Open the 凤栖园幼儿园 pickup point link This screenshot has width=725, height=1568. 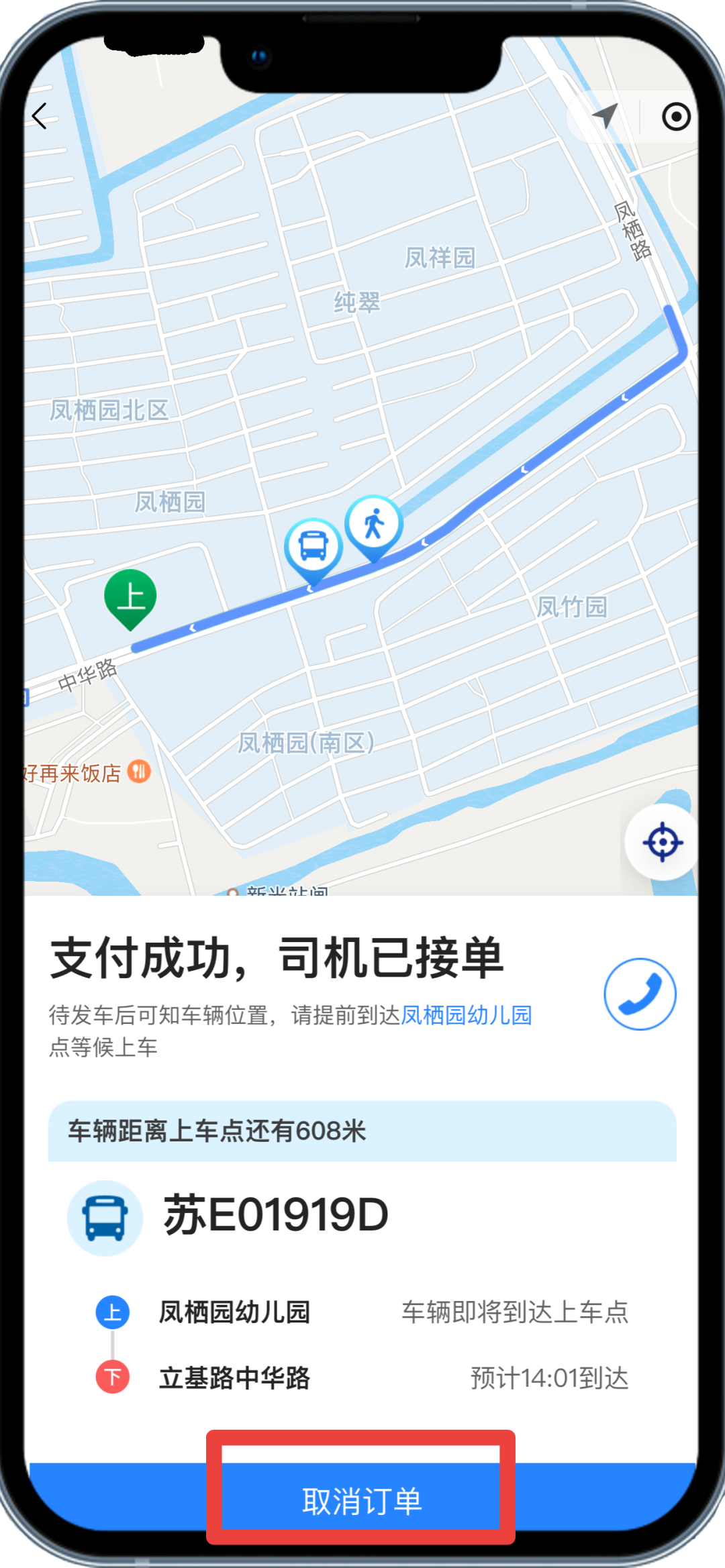467,1015
